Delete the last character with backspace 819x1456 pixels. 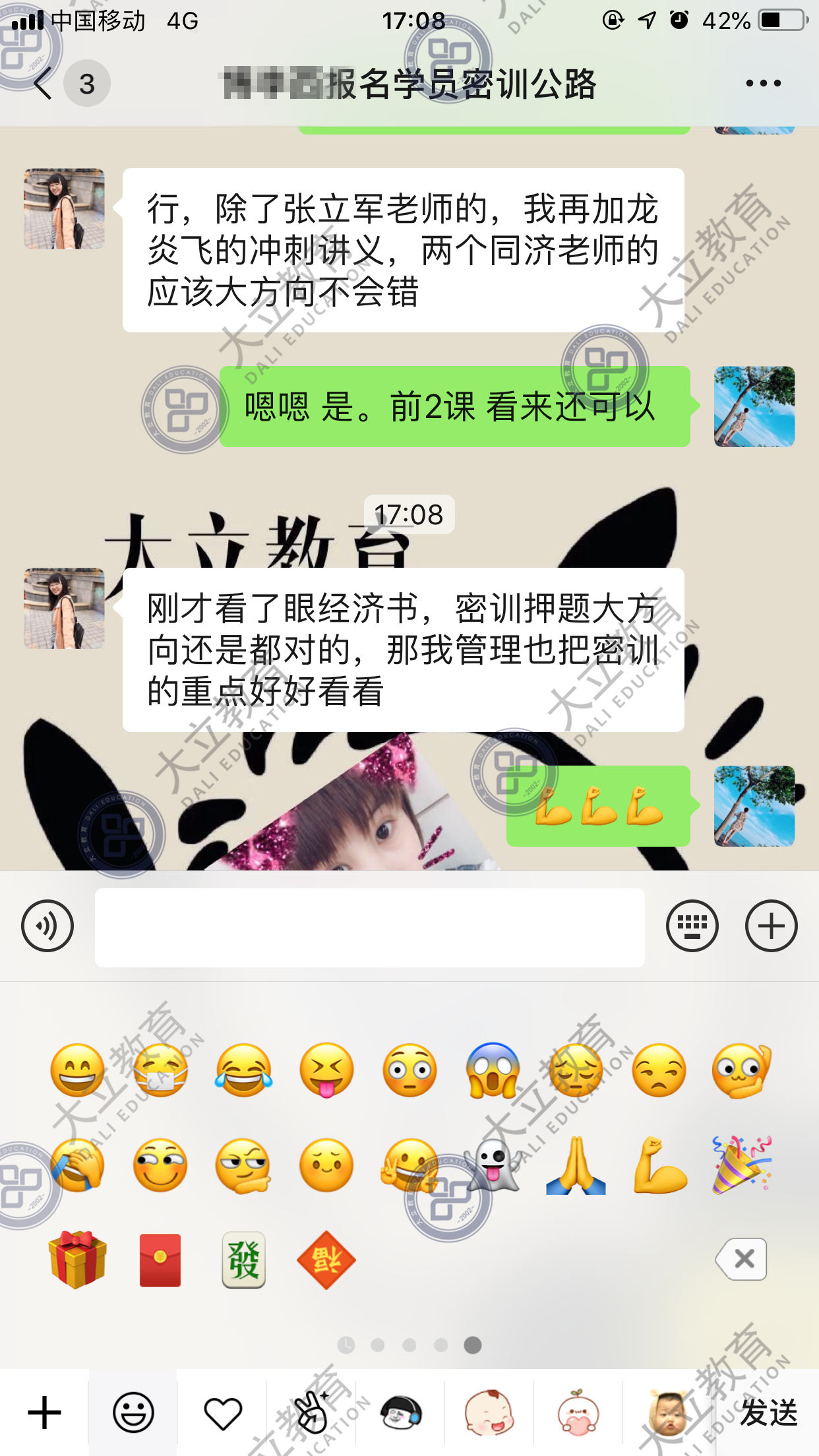742,1259
